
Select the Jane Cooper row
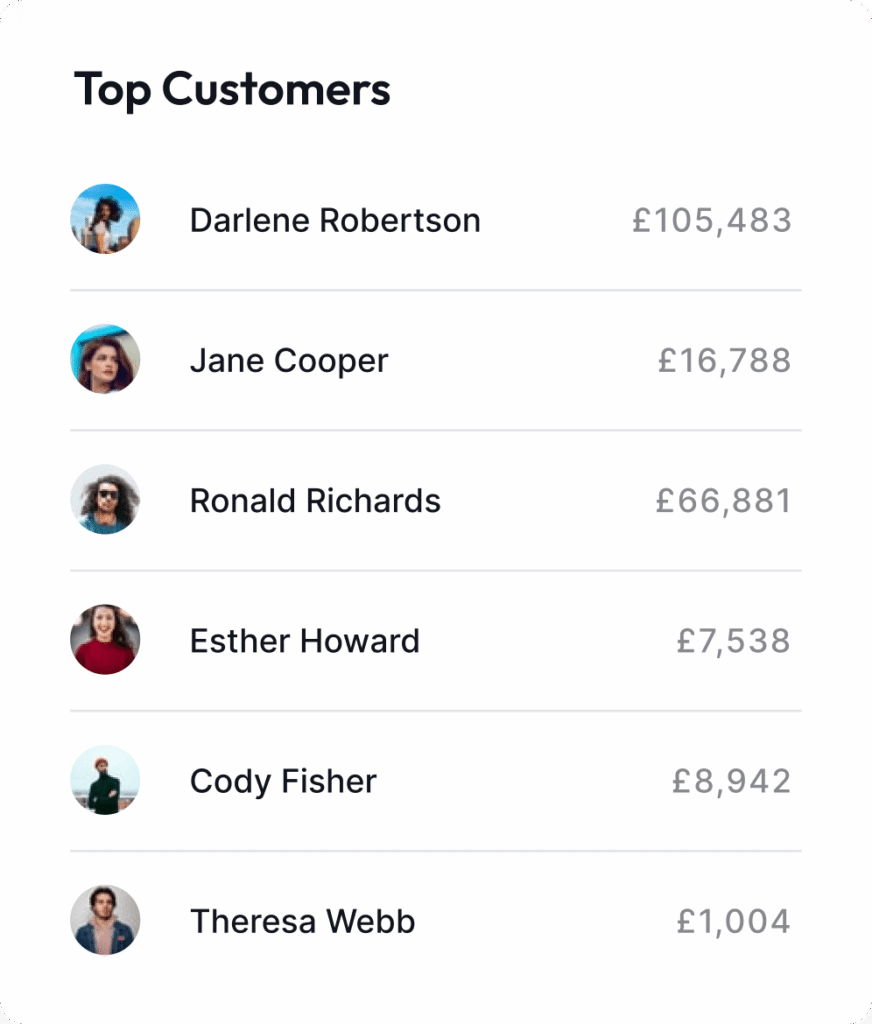(x=289, y=360)
